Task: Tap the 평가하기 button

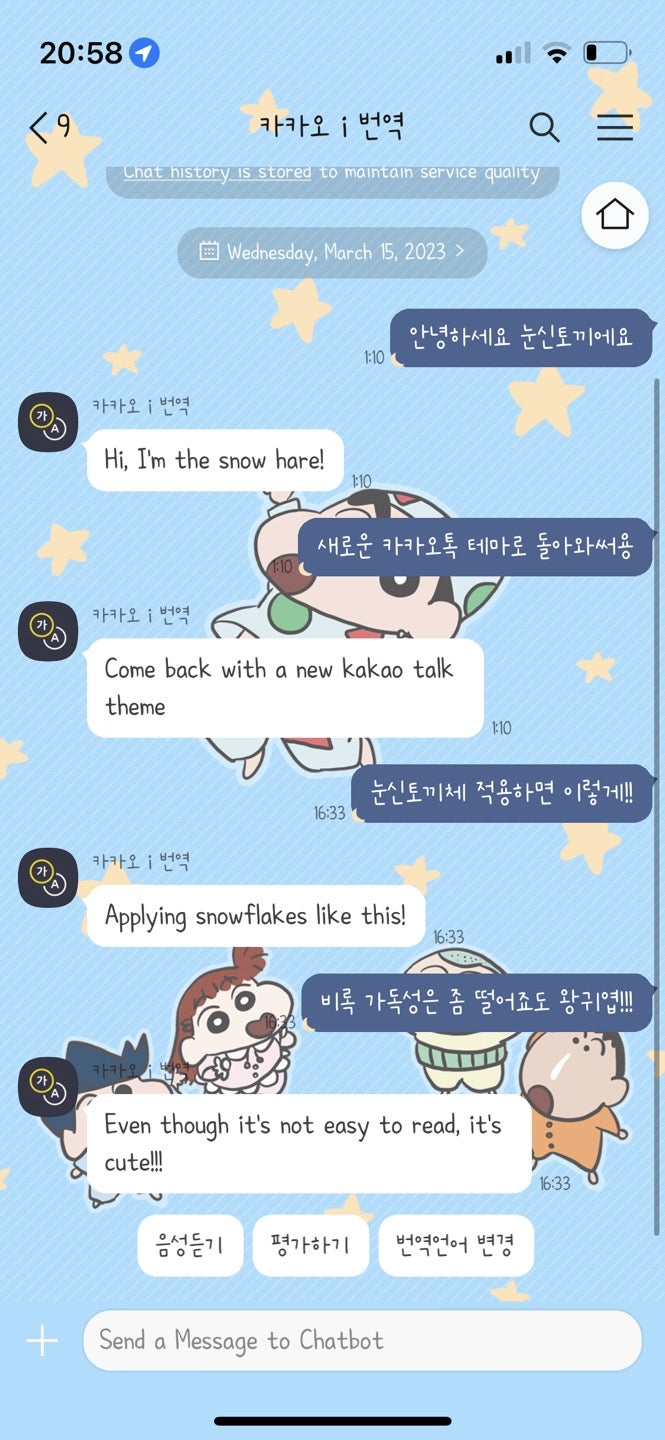Action: coord(311,1246)
